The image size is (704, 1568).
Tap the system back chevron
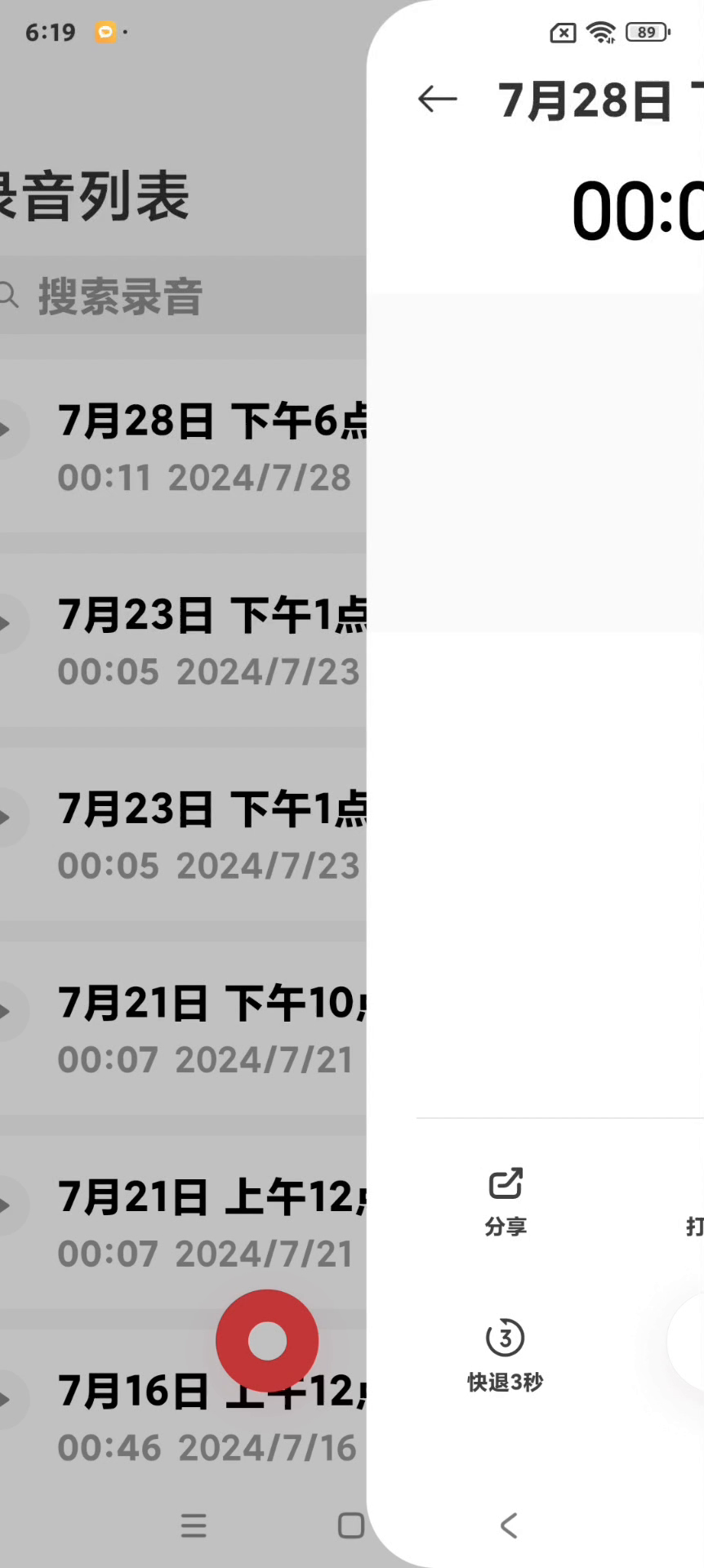coord(509,1525)
